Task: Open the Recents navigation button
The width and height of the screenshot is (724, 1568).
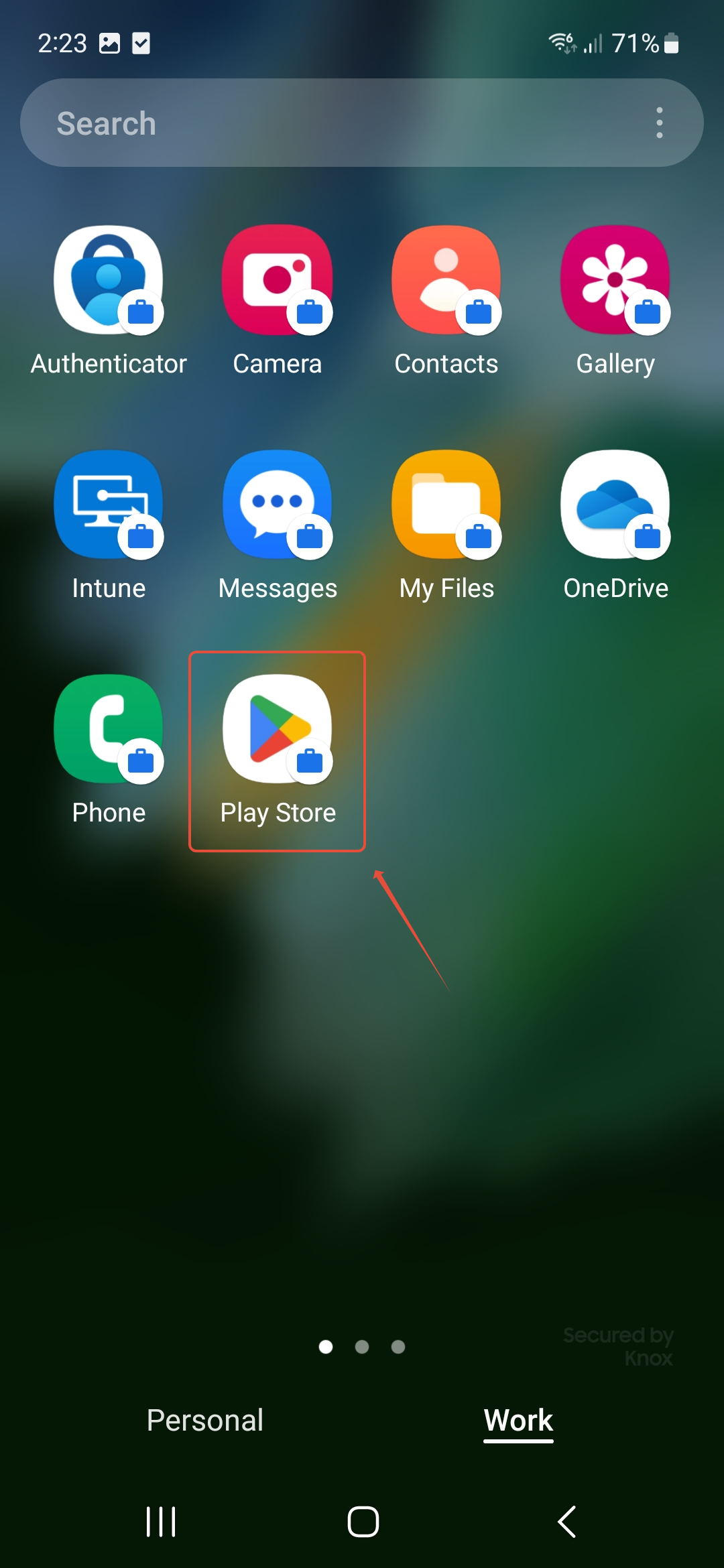Action: (160, 1521)
